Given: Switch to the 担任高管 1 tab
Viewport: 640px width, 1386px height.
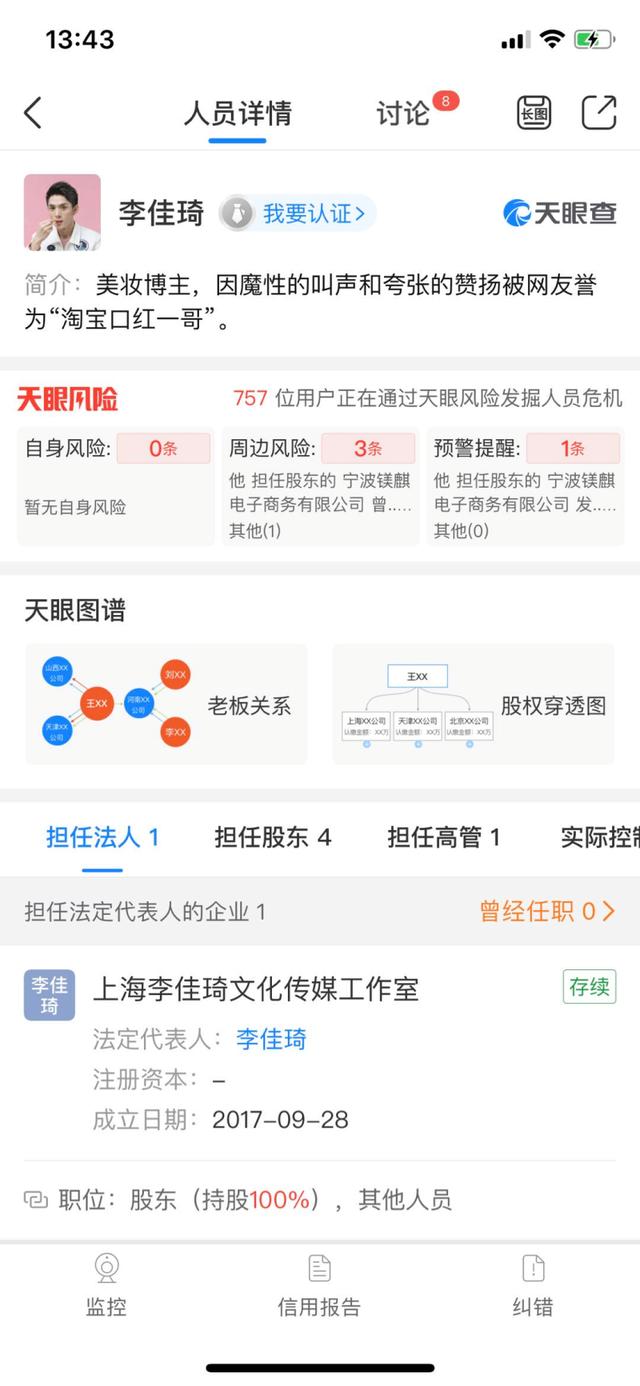Looking at the screenshot, I should tap(444, 837).
